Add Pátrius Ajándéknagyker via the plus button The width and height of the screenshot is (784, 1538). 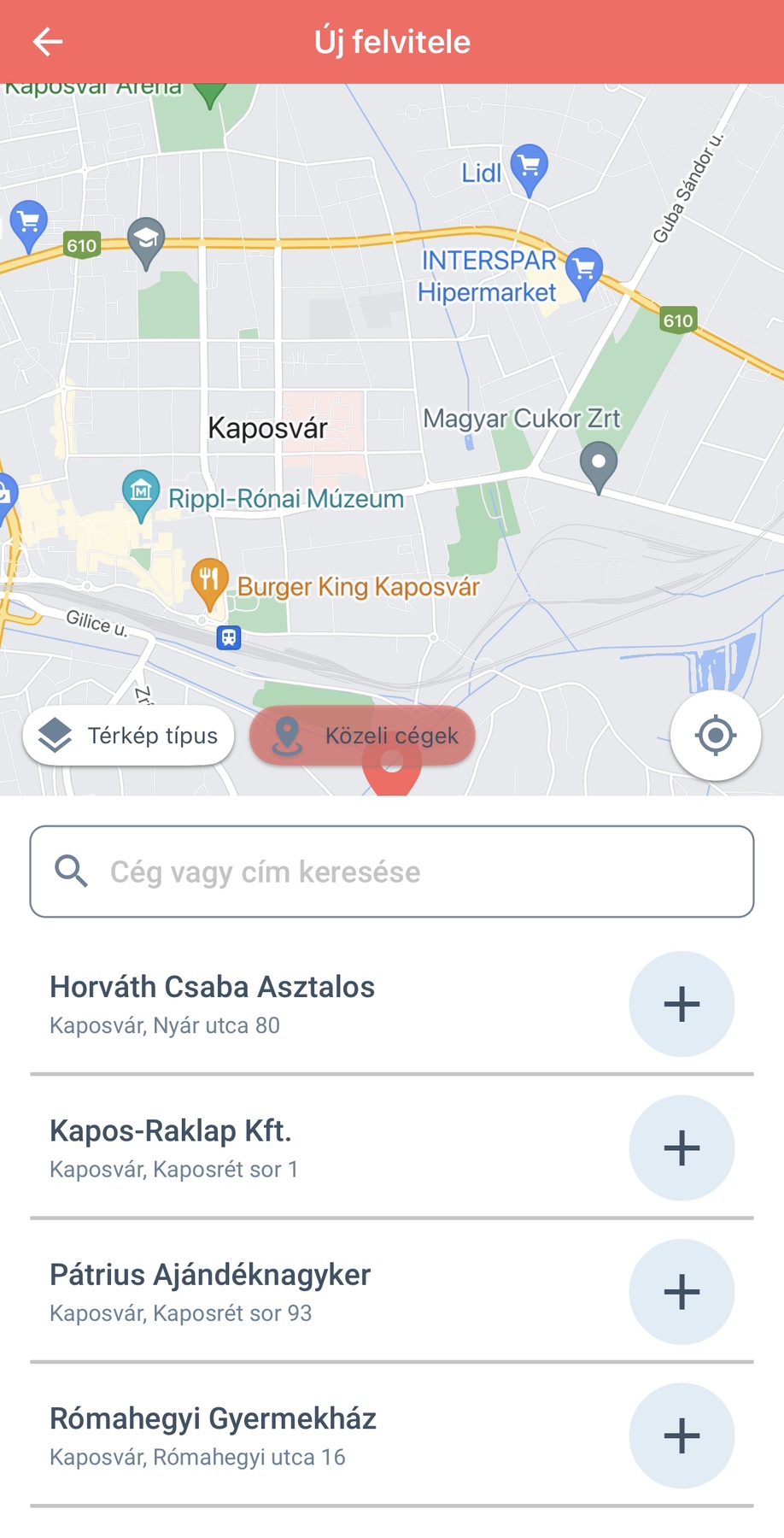pos(682,1292)
